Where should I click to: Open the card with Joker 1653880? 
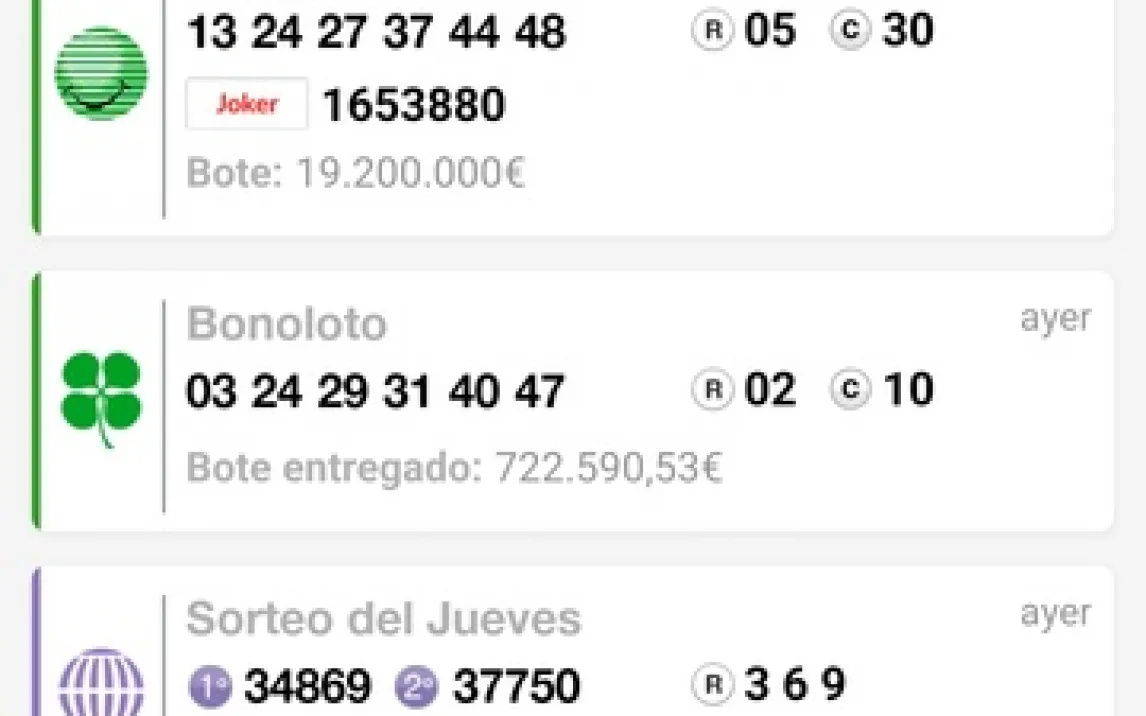tap(573, 110)
